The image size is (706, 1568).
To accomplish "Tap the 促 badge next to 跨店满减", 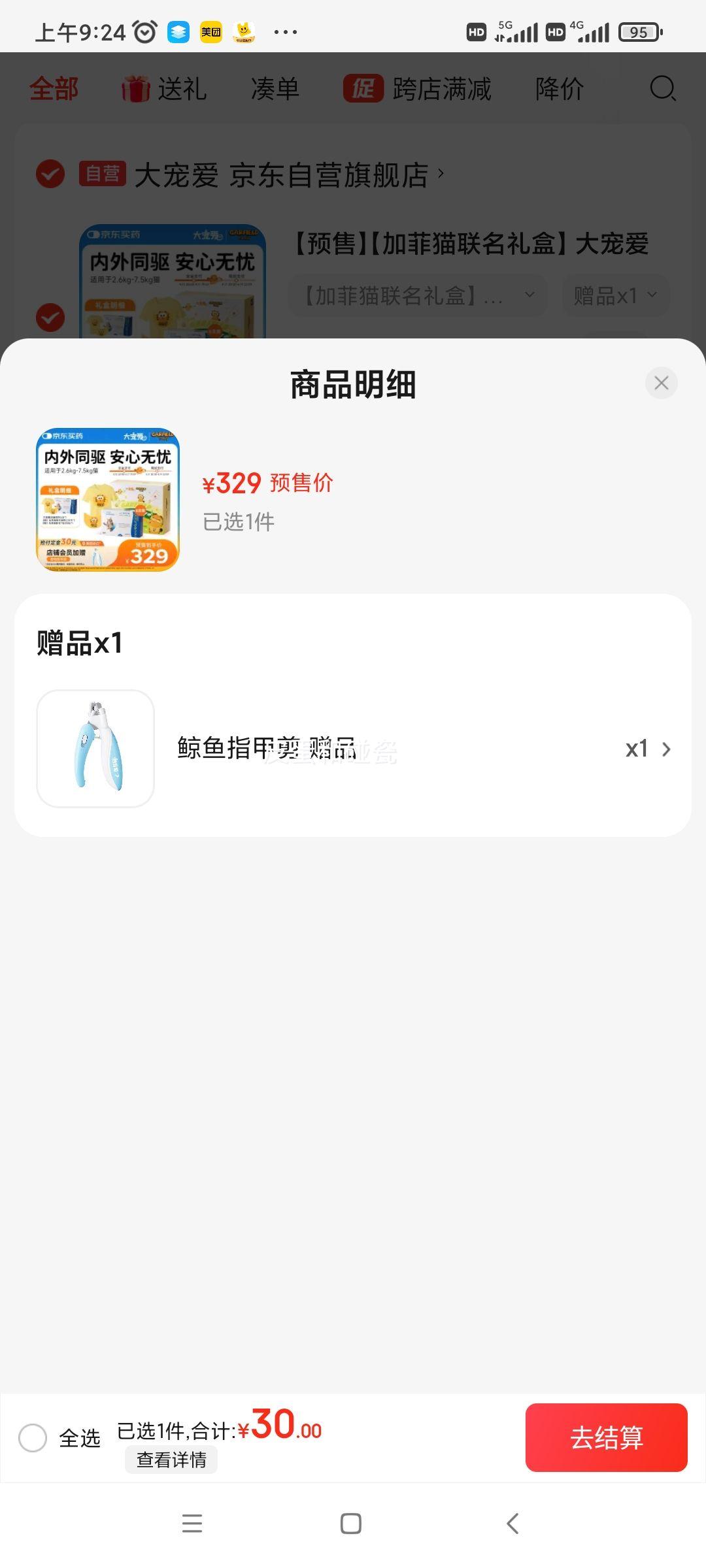I will pos(363,90).
